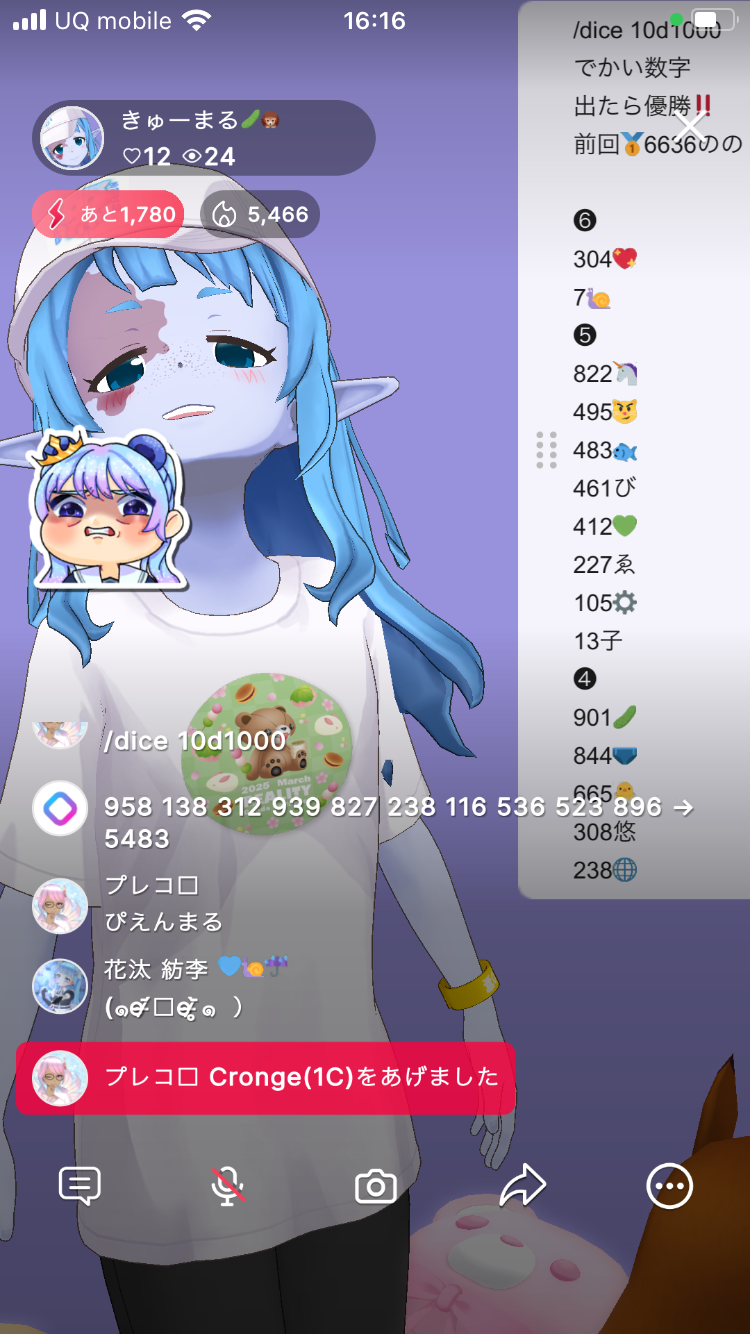Image resolution: width=750 pixels, height=1334 pixels.
Task: Open the comment input icon
Action: pos(80,1186)
